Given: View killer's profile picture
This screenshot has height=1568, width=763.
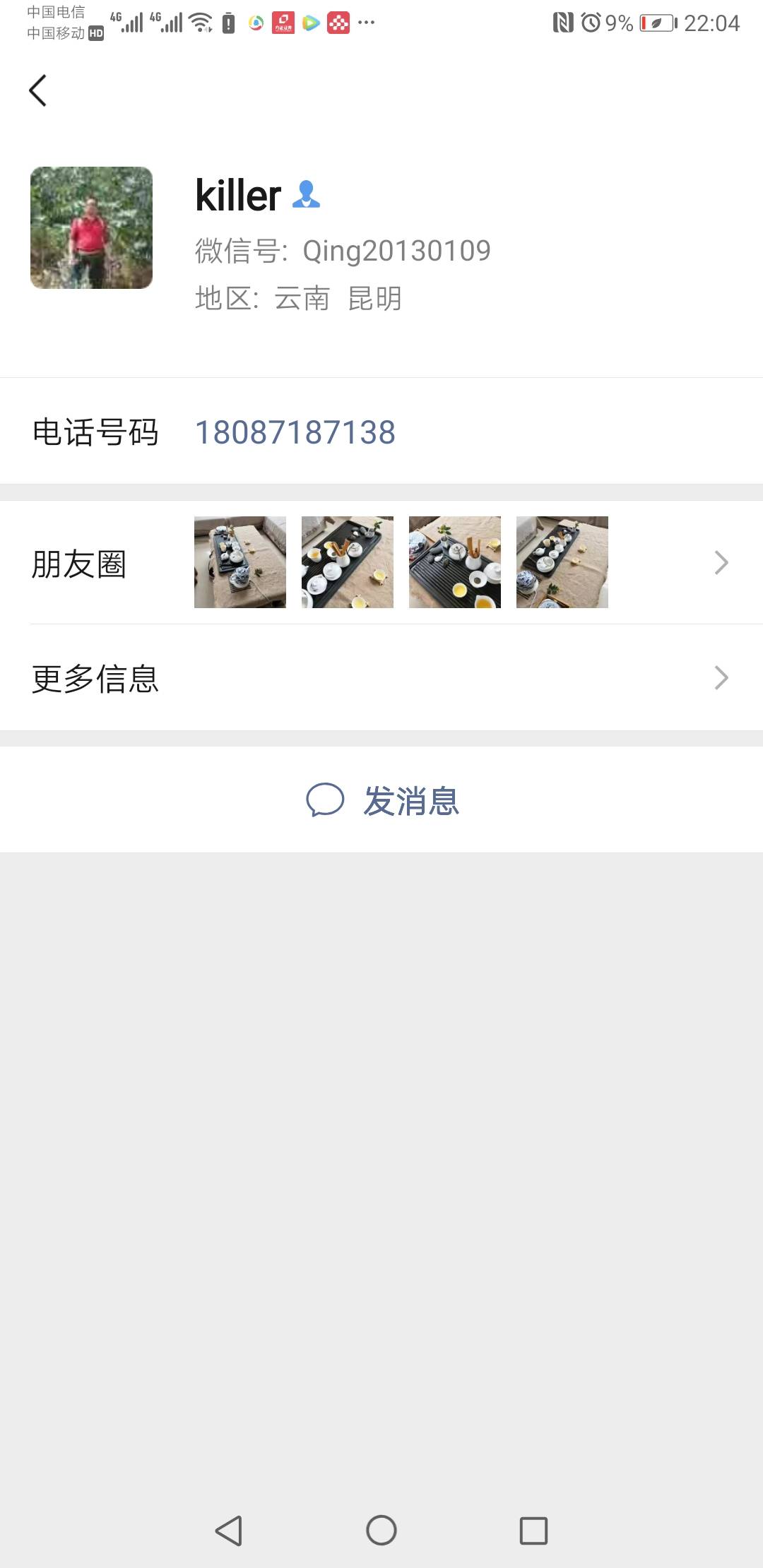Looking at the screenshot, I should click(91, 227).
